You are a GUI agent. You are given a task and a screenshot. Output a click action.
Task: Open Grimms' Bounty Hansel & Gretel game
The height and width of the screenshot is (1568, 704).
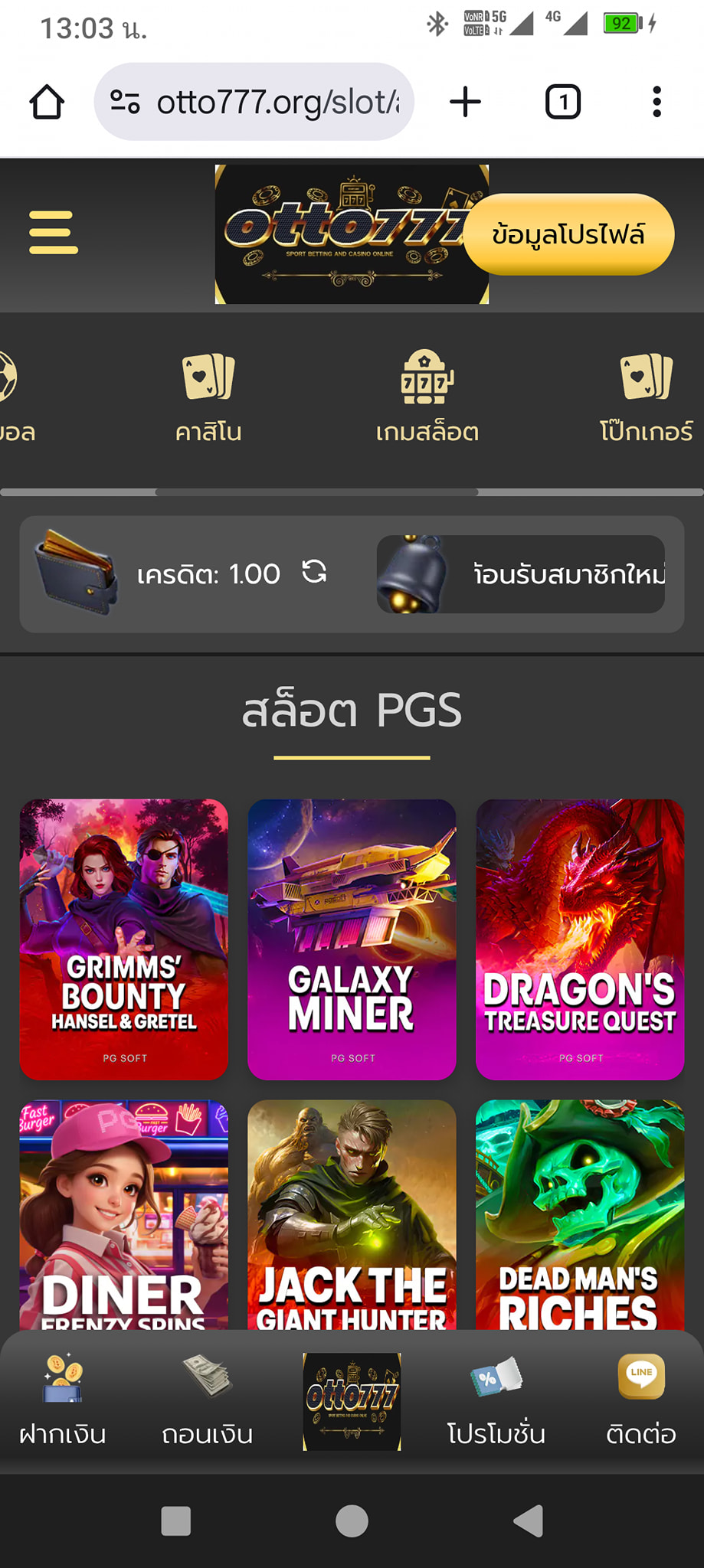(x=124, y=939)
